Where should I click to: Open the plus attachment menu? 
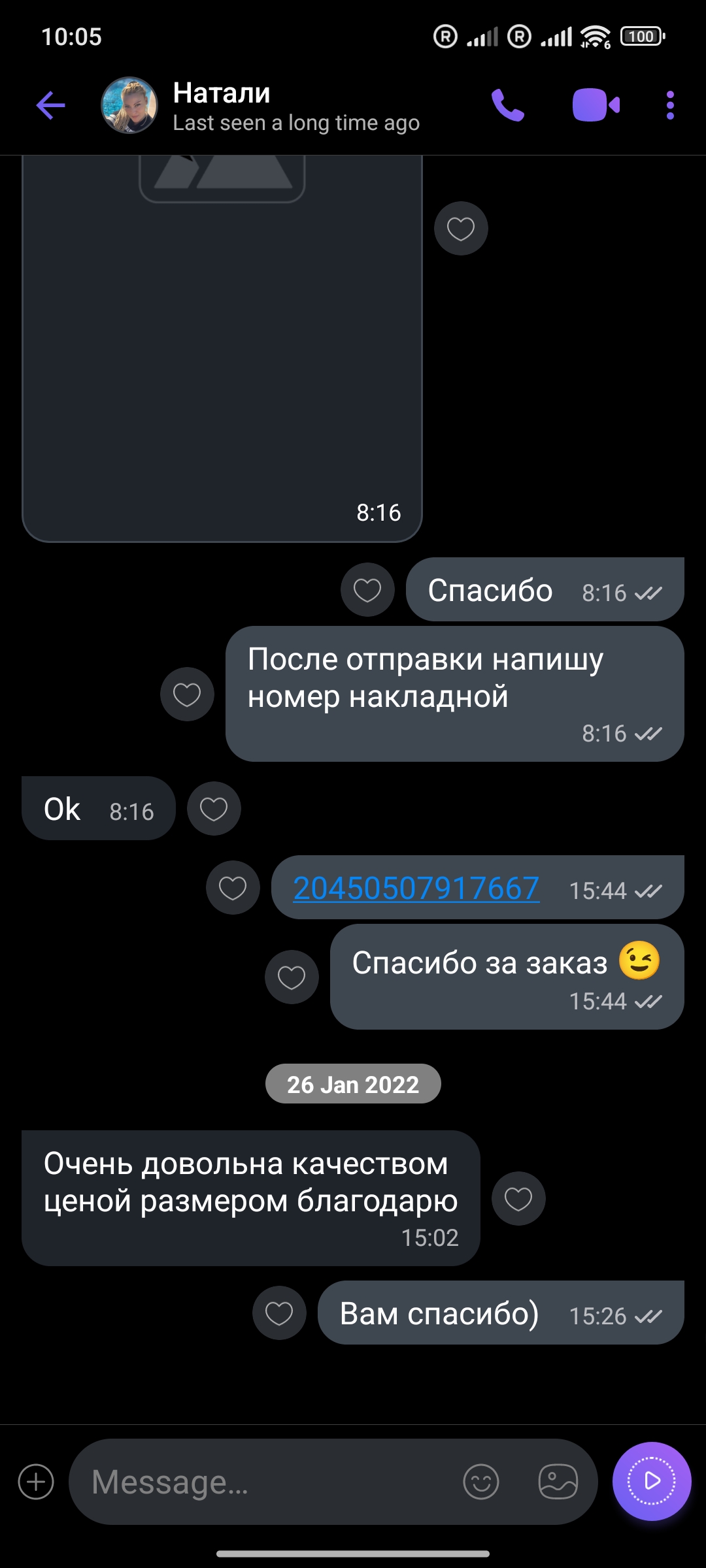click(36, 1482)
